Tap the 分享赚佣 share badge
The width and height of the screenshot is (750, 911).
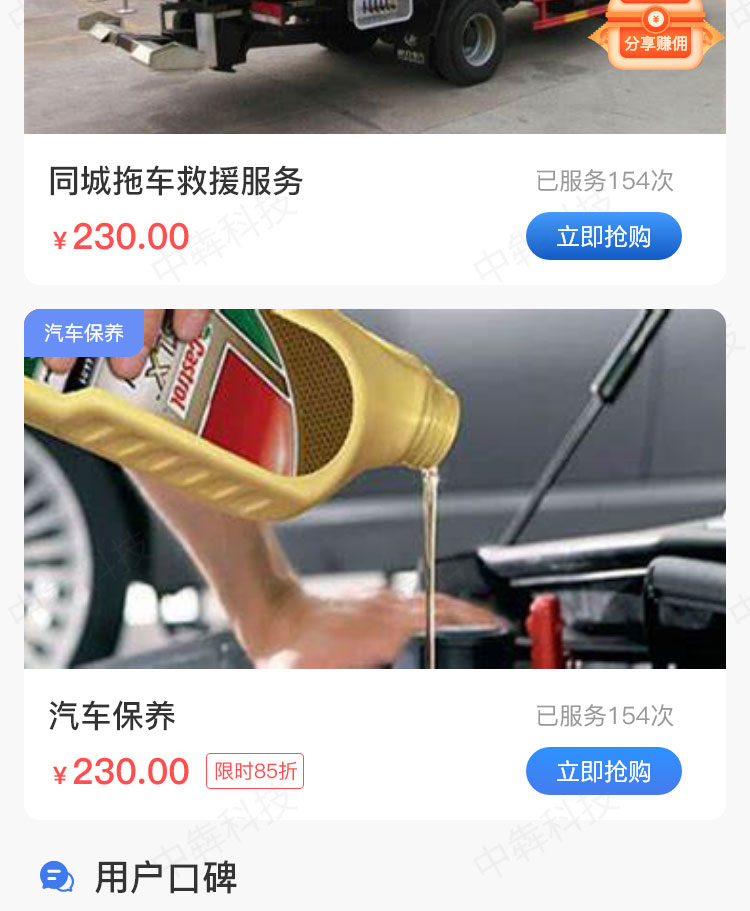tap(655, 36)
